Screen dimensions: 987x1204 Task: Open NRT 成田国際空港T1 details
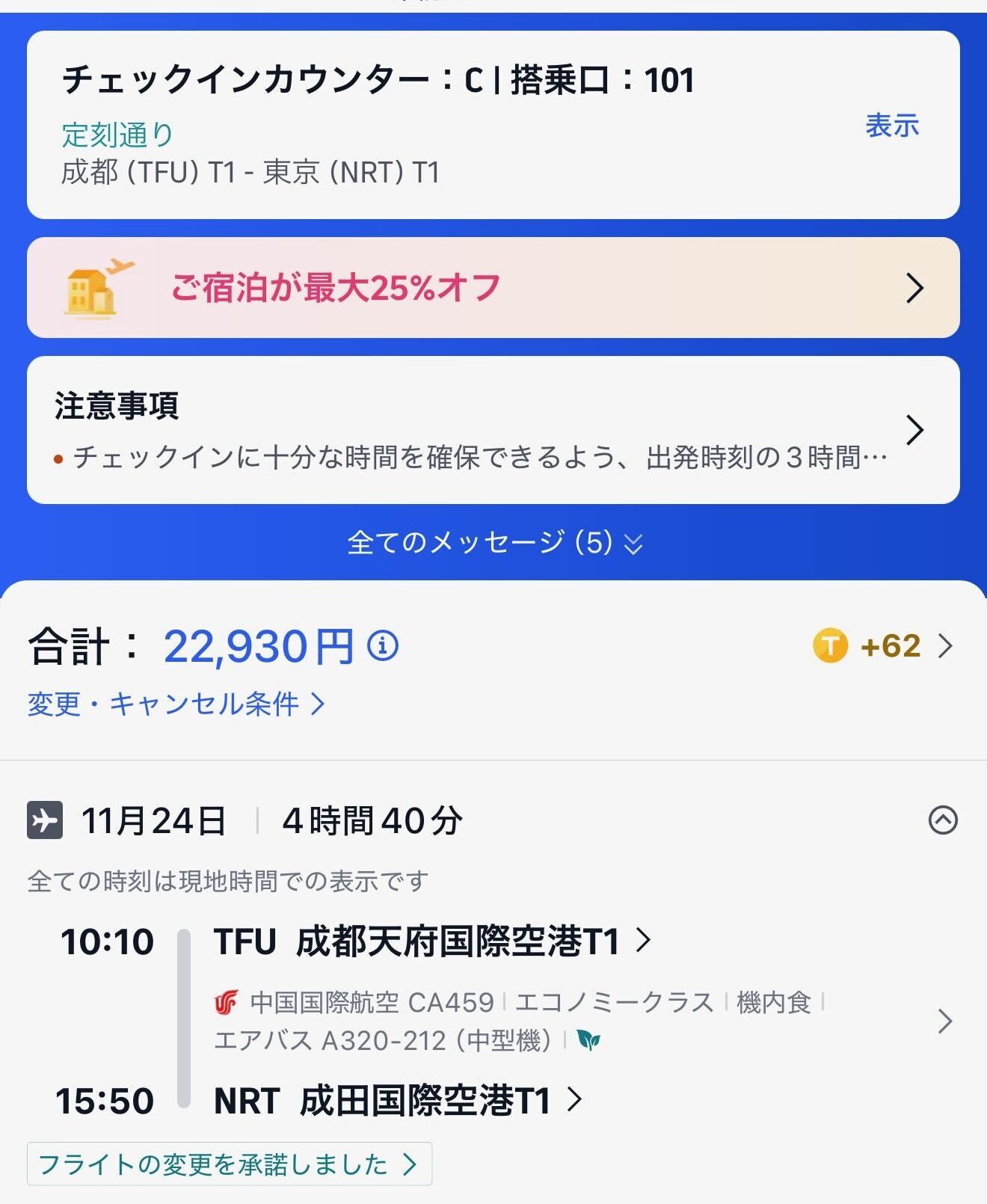(x=398, y=1101)
